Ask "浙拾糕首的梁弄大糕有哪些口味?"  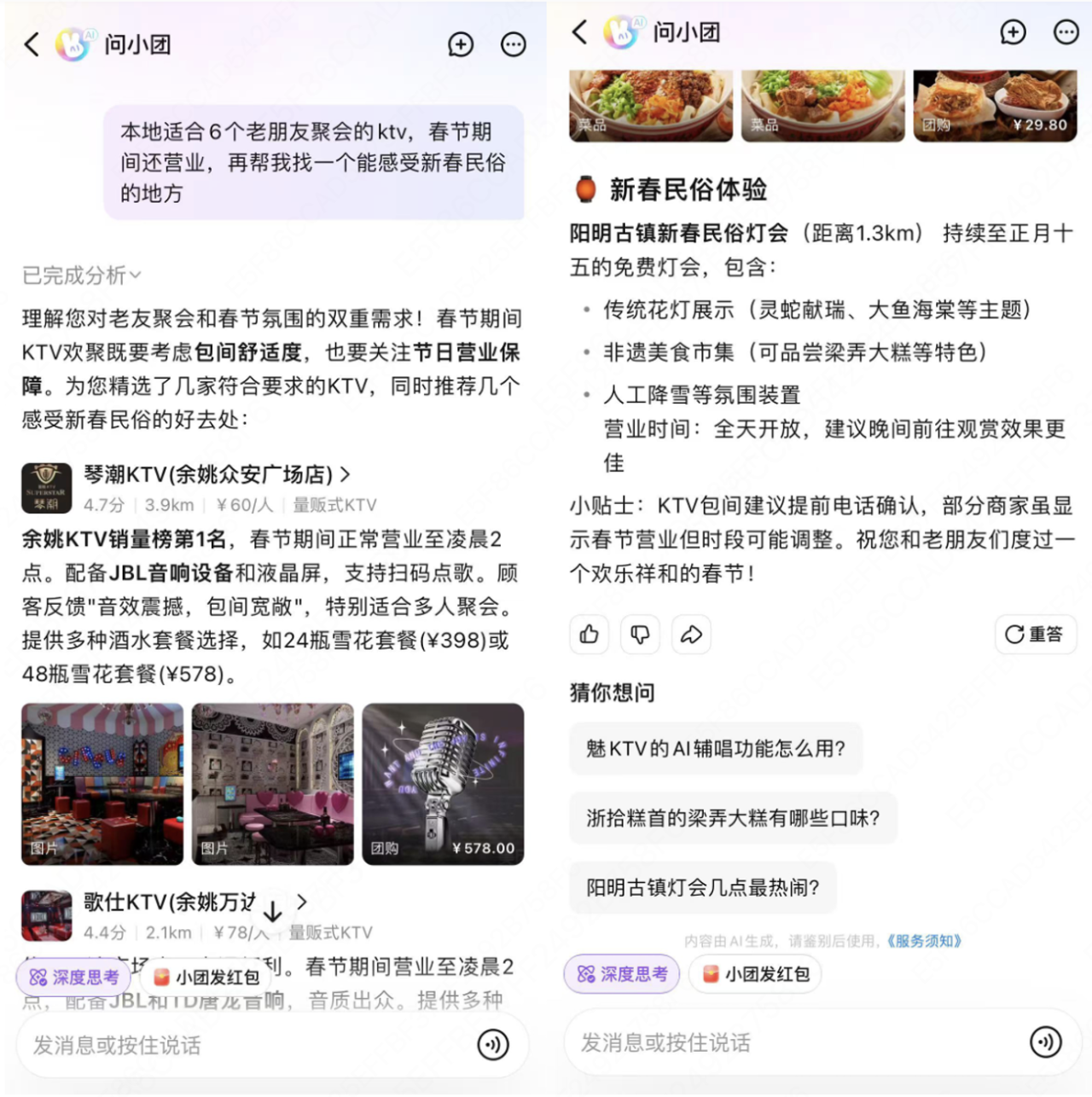click(732, 818)
